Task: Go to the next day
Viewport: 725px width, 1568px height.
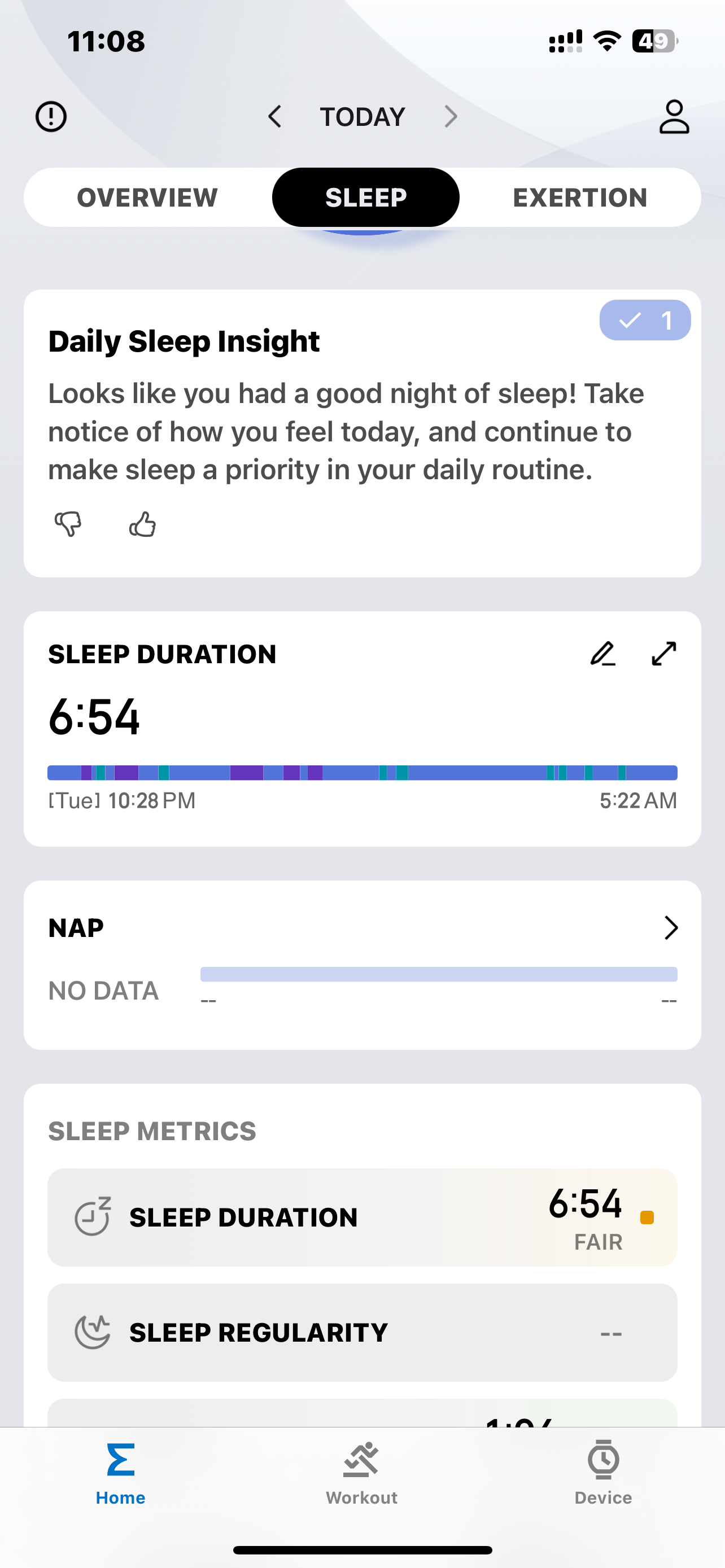Action: 451,116
